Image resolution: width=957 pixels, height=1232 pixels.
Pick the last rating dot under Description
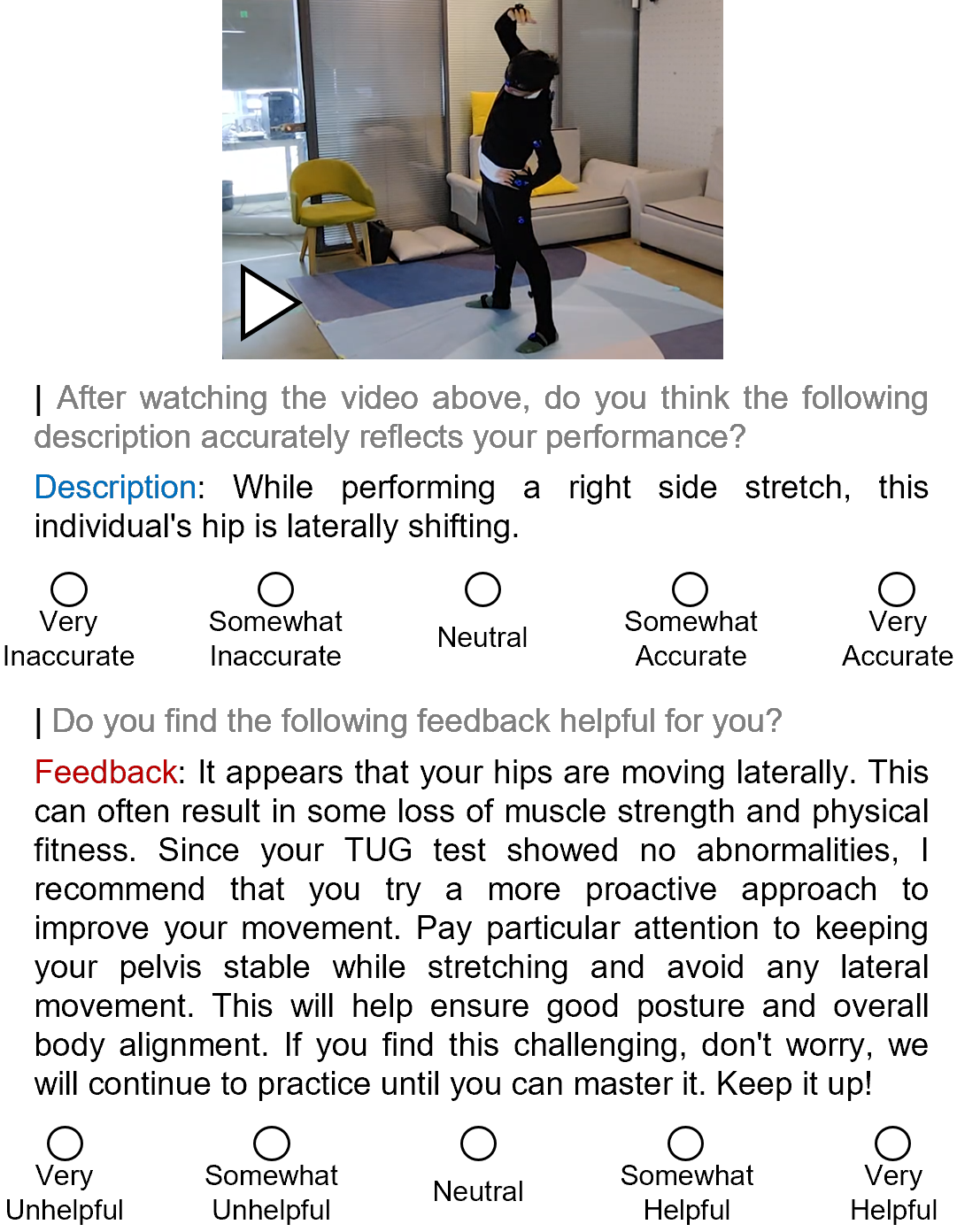(x=897, y=589)
